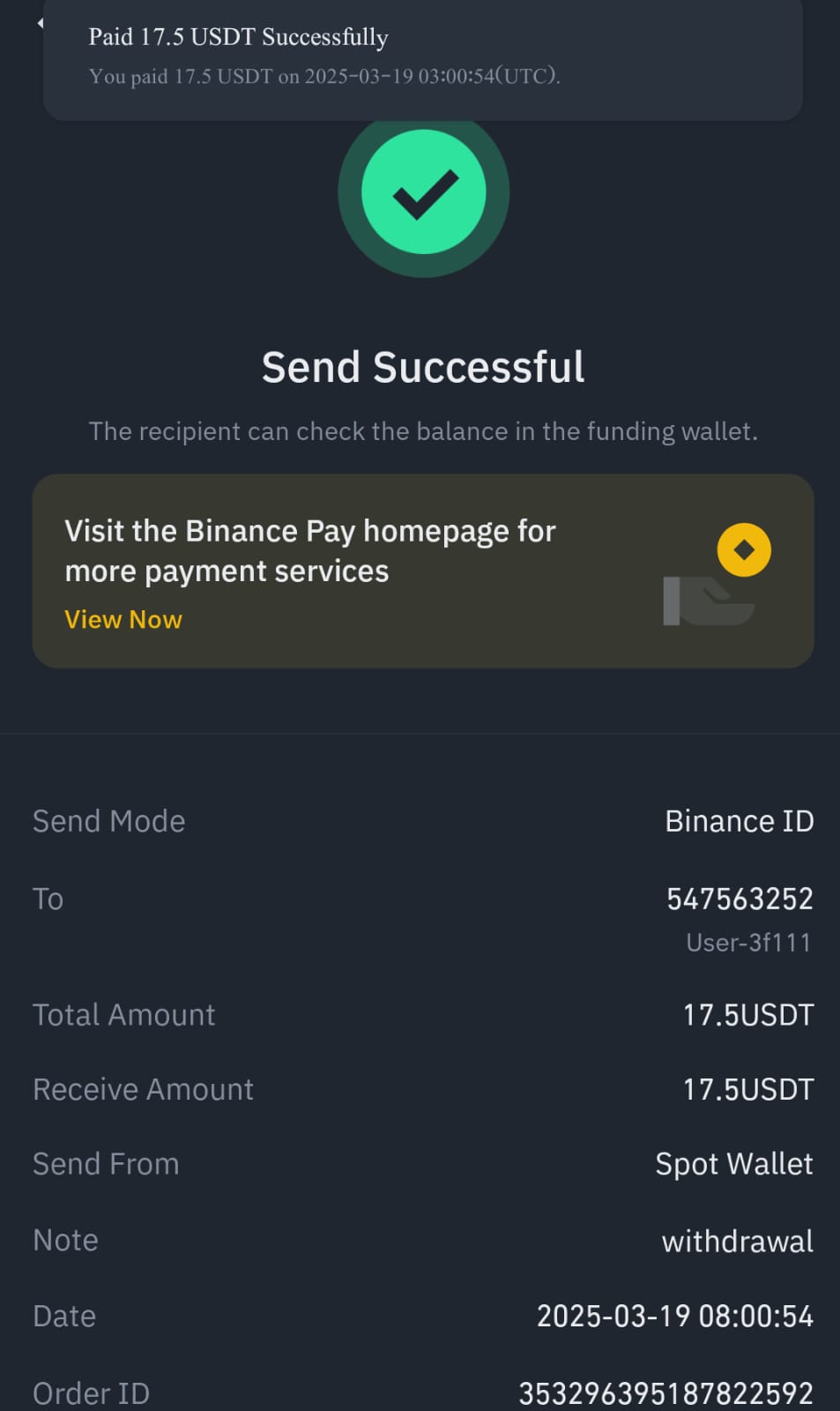Tap the yellow Binance Pay diamond icon
This screenshot has width=840, height=1411.
click(x=743, y=549)
